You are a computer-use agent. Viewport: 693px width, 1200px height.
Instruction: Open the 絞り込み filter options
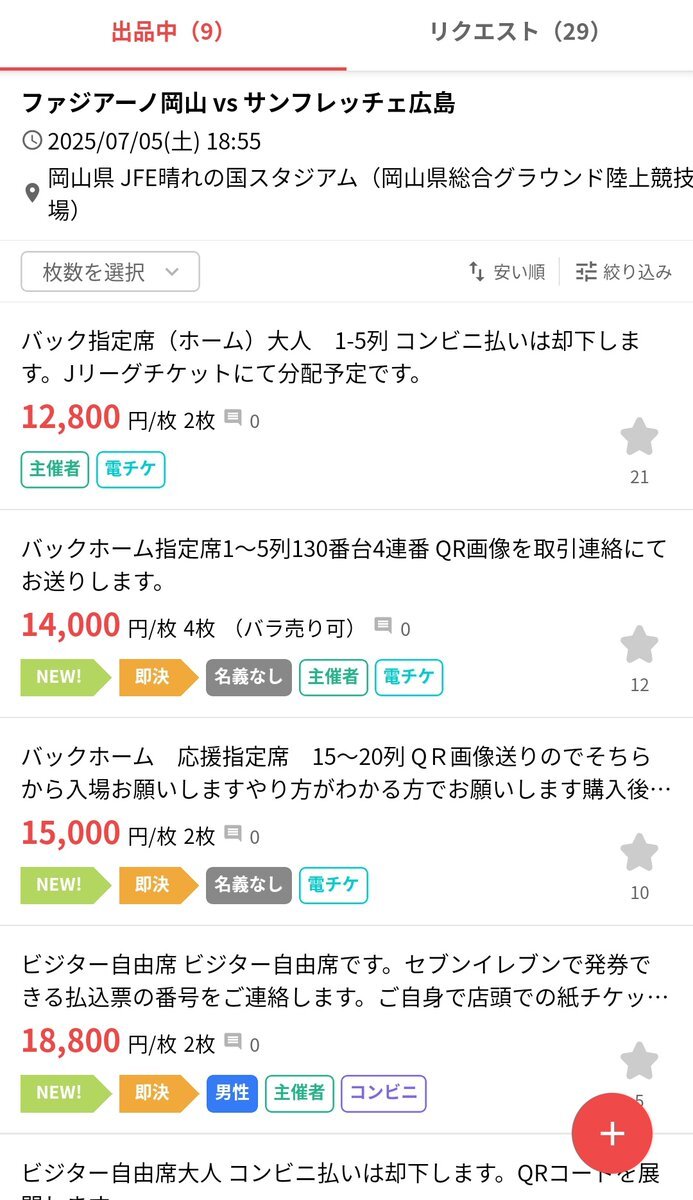click(x=623, y=271)
